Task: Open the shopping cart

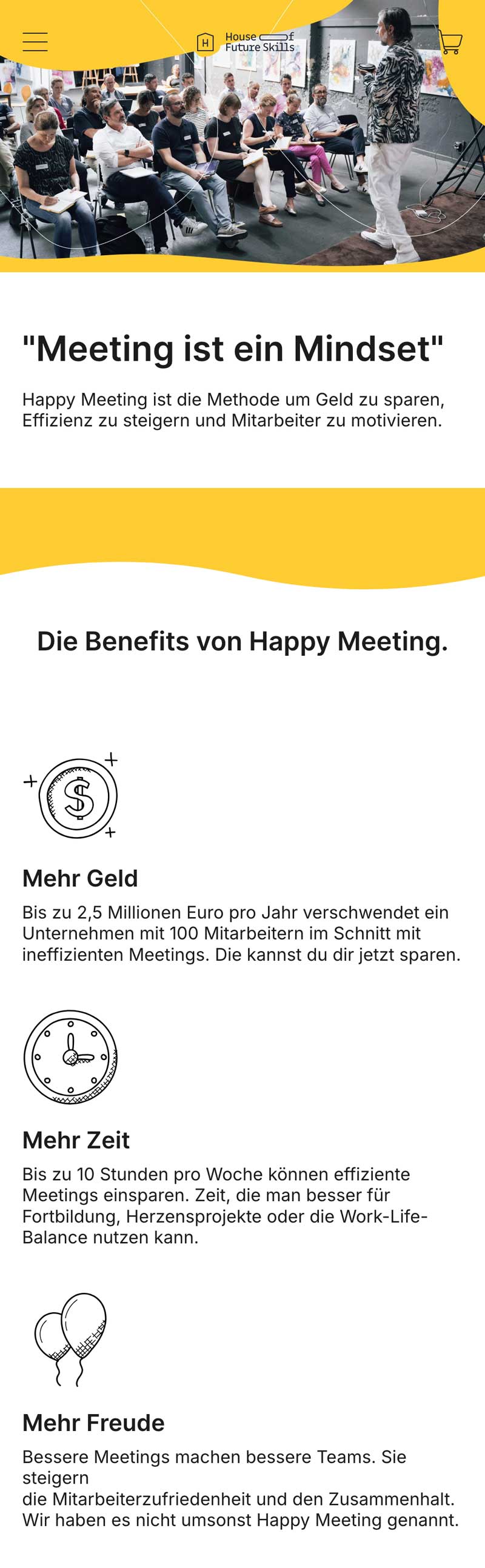Action: (x=450, y=42)
